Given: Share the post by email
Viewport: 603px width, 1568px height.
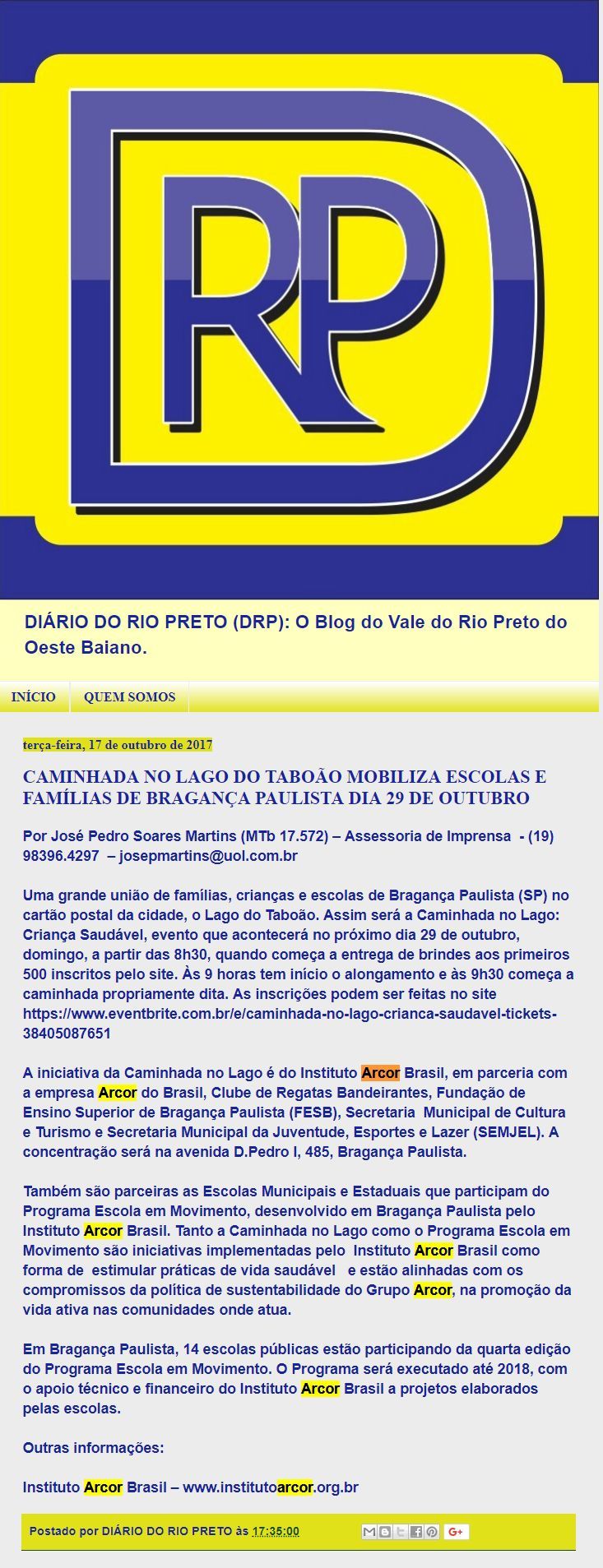Looking at the screenshot, I should click(x=369, y=1531).
